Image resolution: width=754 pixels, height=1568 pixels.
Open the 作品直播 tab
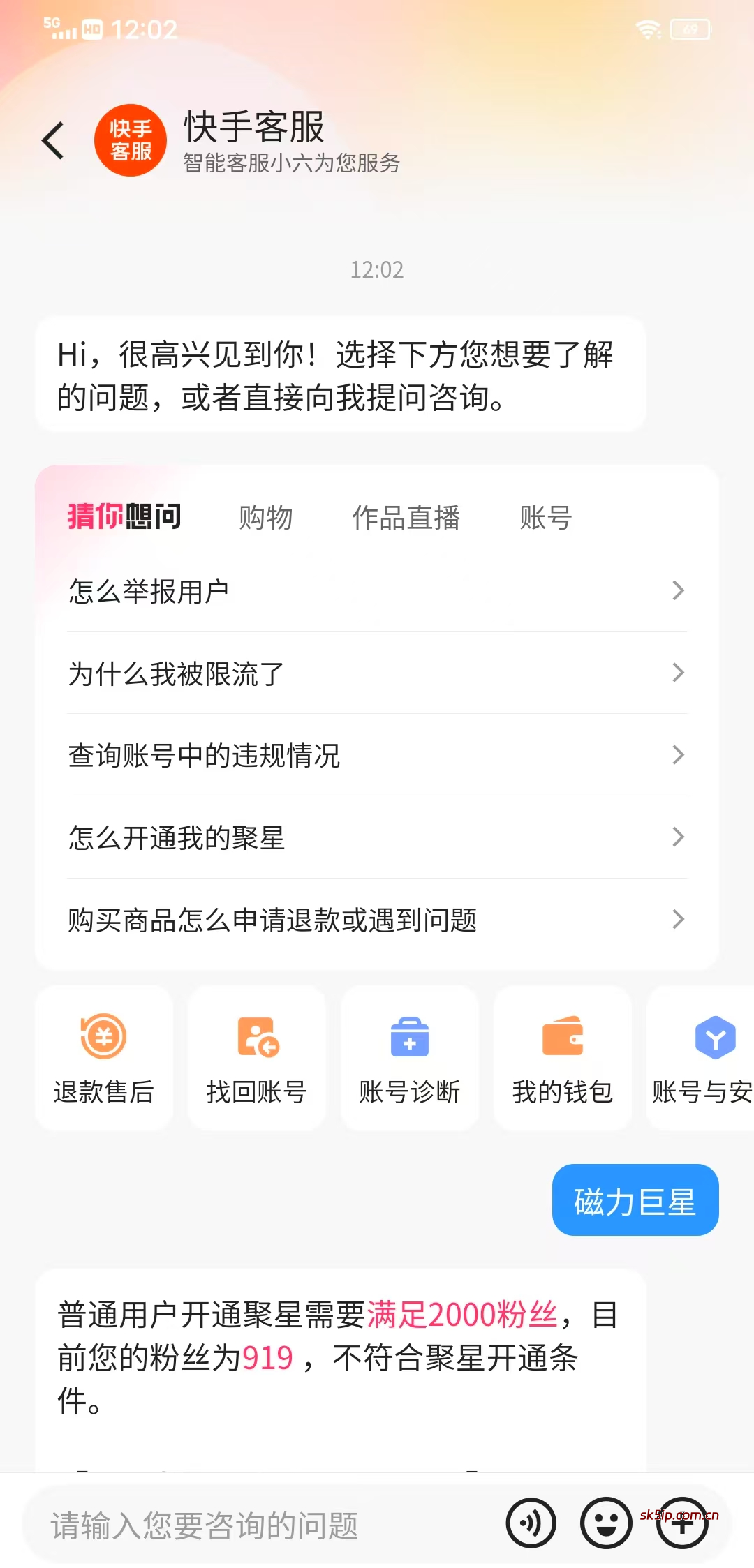point(407,517)
